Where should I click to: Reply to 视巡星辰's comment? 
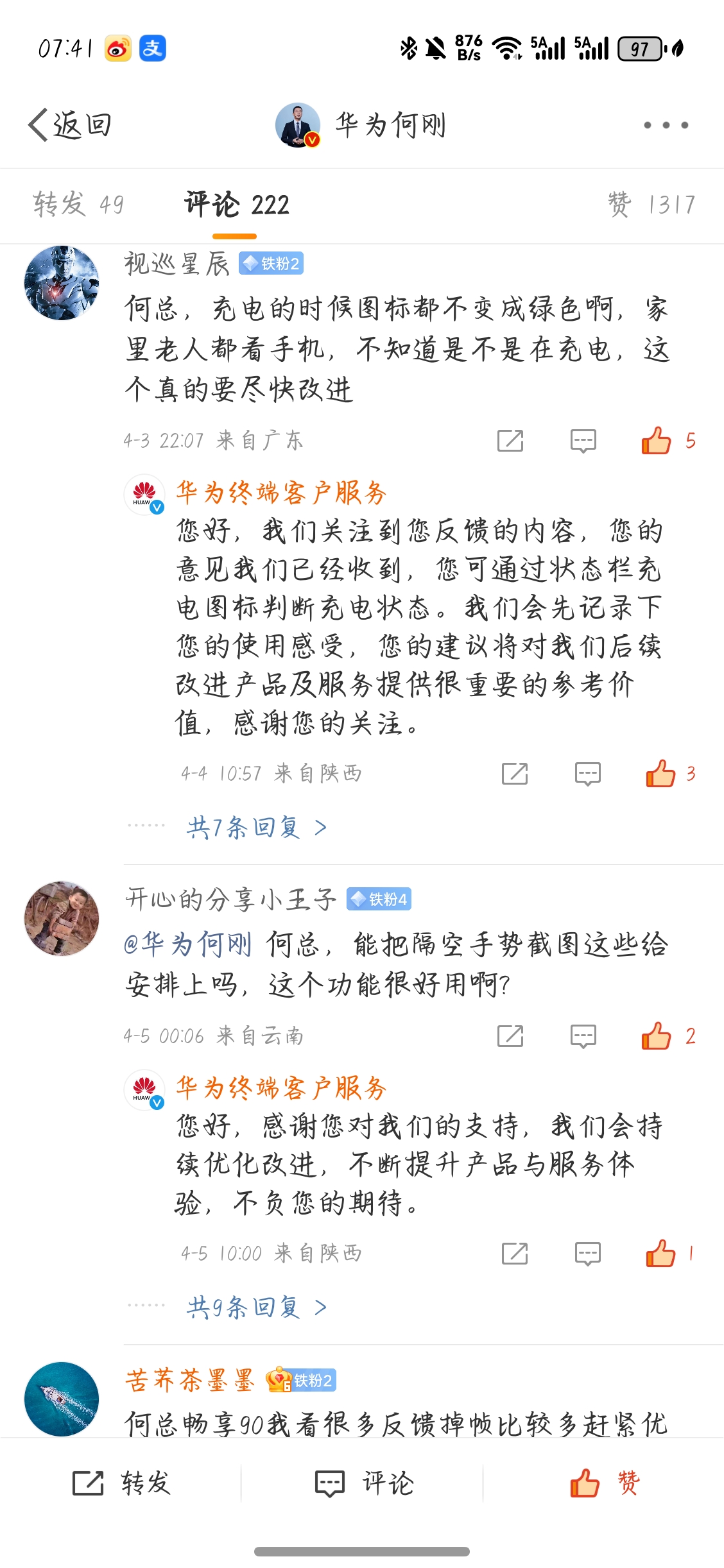coord(583,441)
